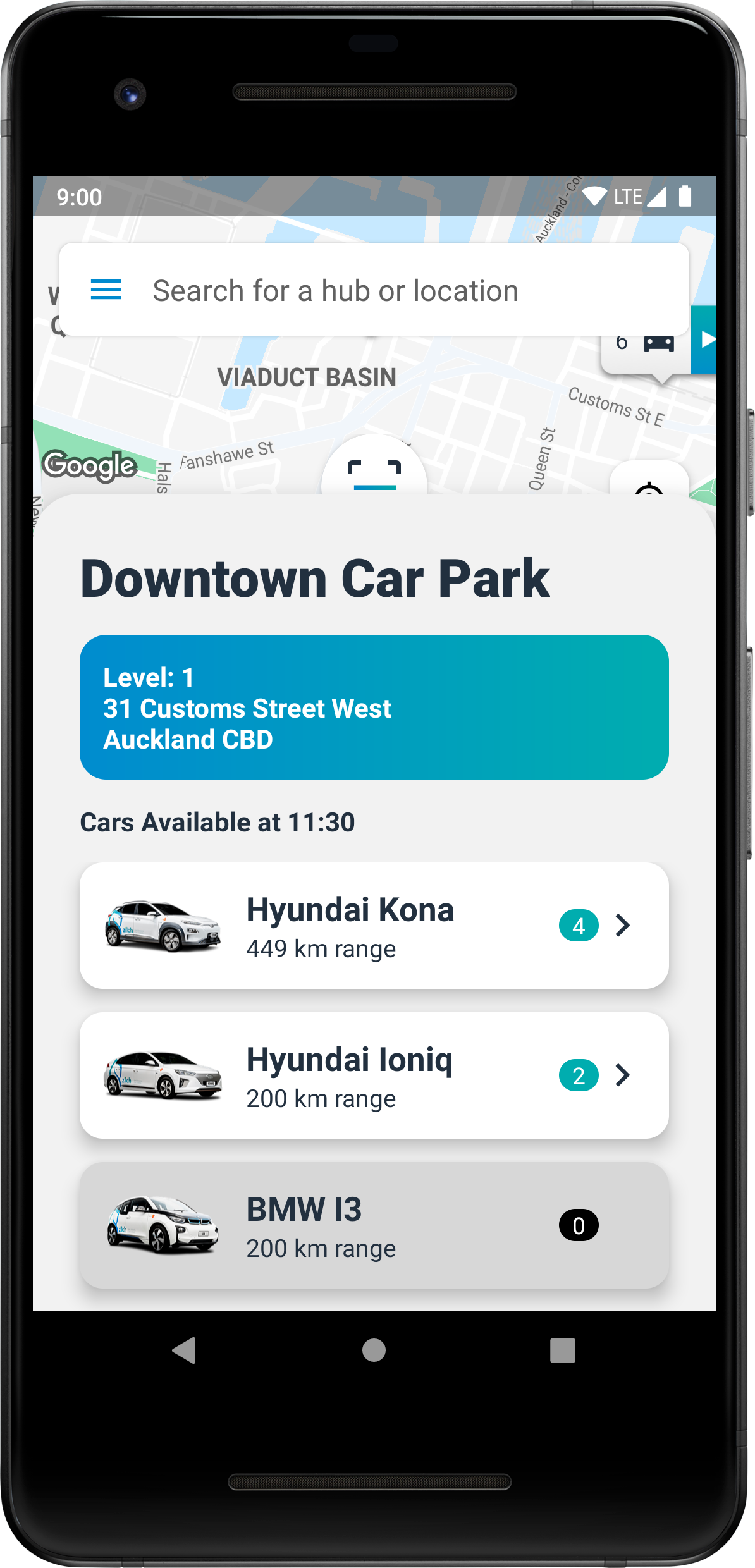This screenshot has height=1568, width=755.
Task: Tap the search for a hub field
Action: (374, 290)
